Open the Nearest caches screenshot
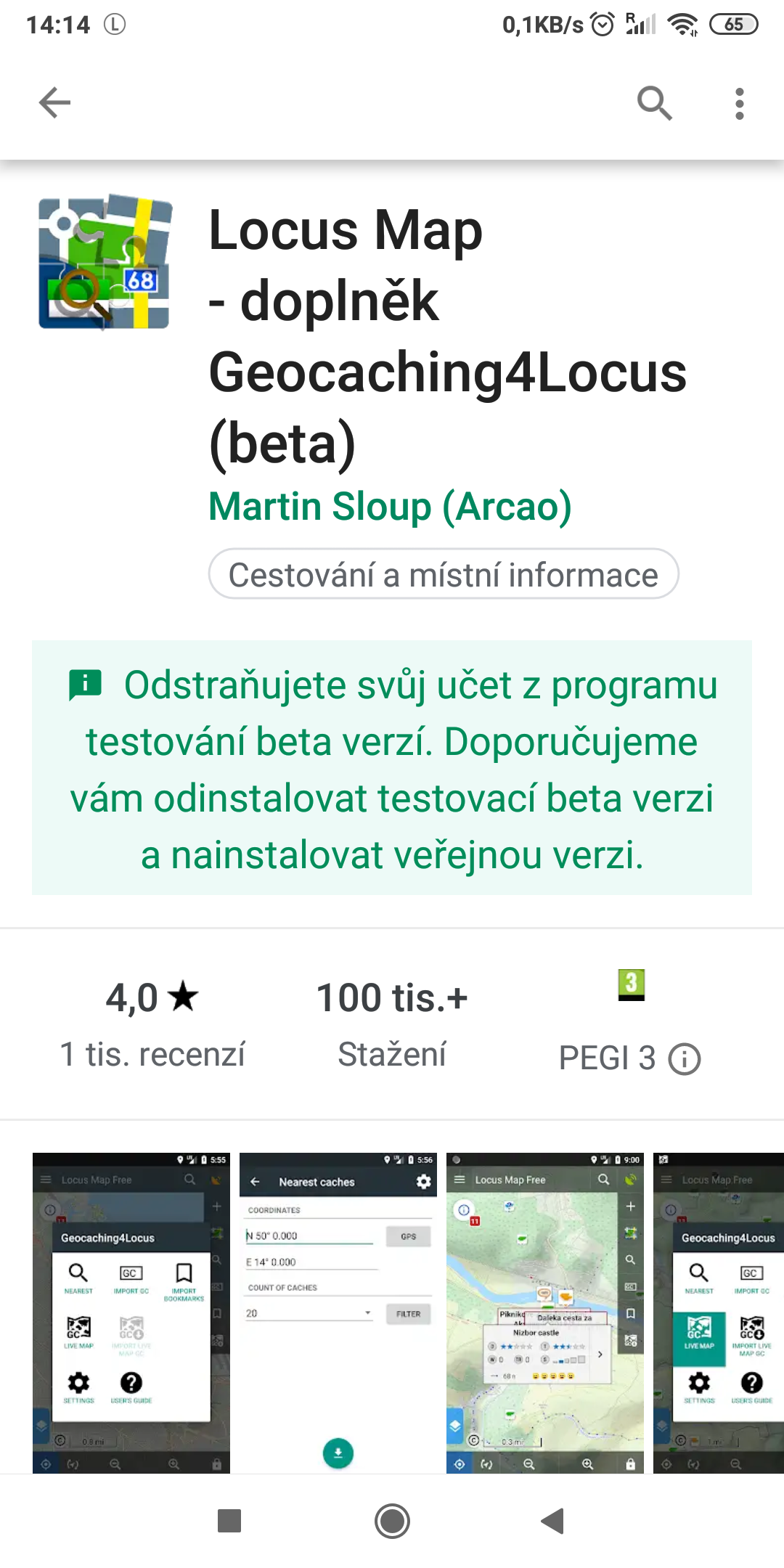 pos(338,1312)
